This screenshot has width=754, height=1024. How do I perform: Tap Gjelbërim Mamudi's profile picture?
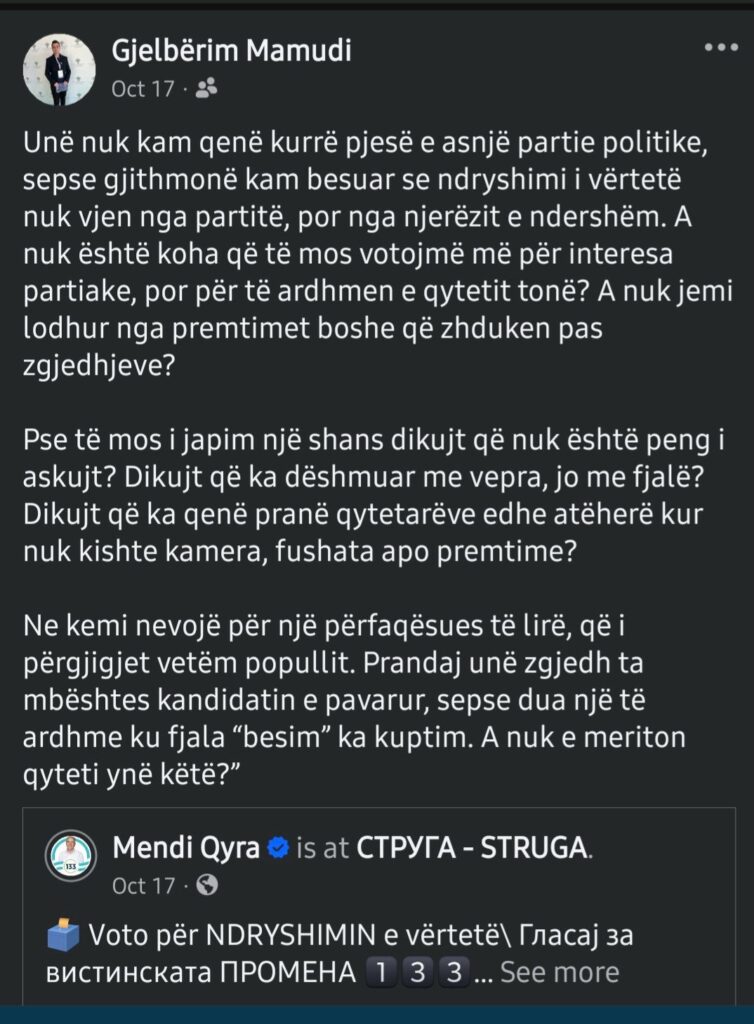click(59, 69)
